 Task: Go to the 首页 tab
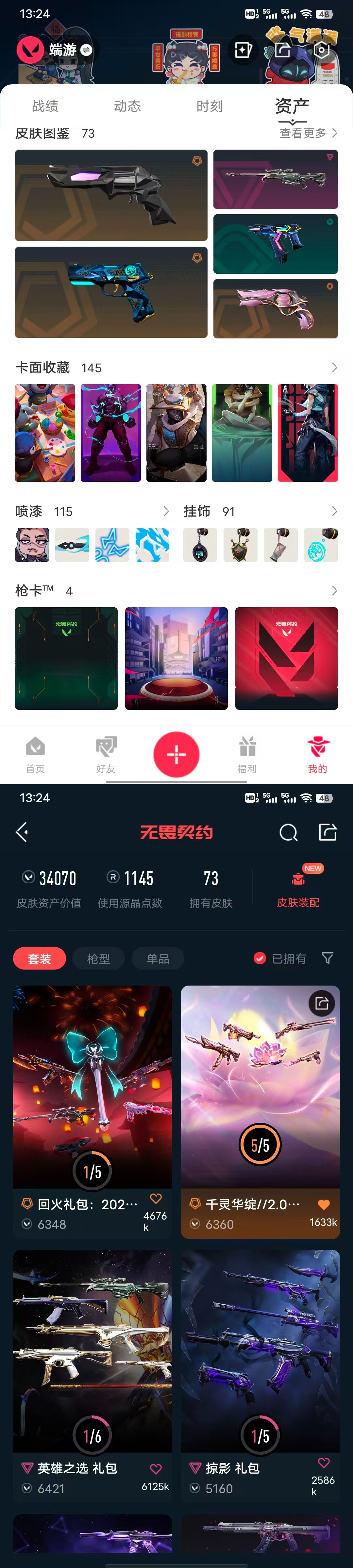pos(35,755)
